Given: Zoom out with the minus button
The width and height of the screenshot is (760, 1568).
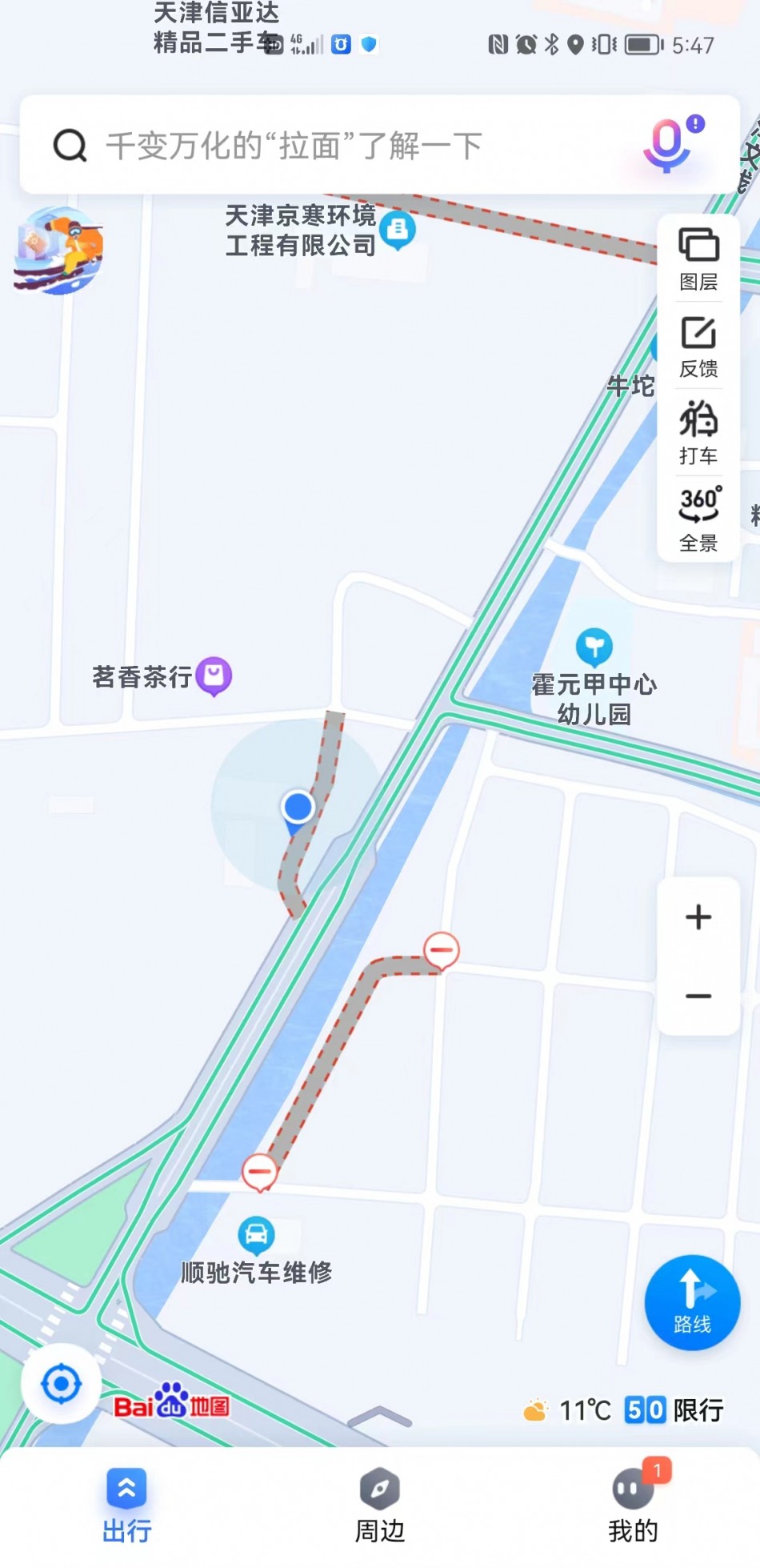Looking at the screenshot, I should [698, 996].
